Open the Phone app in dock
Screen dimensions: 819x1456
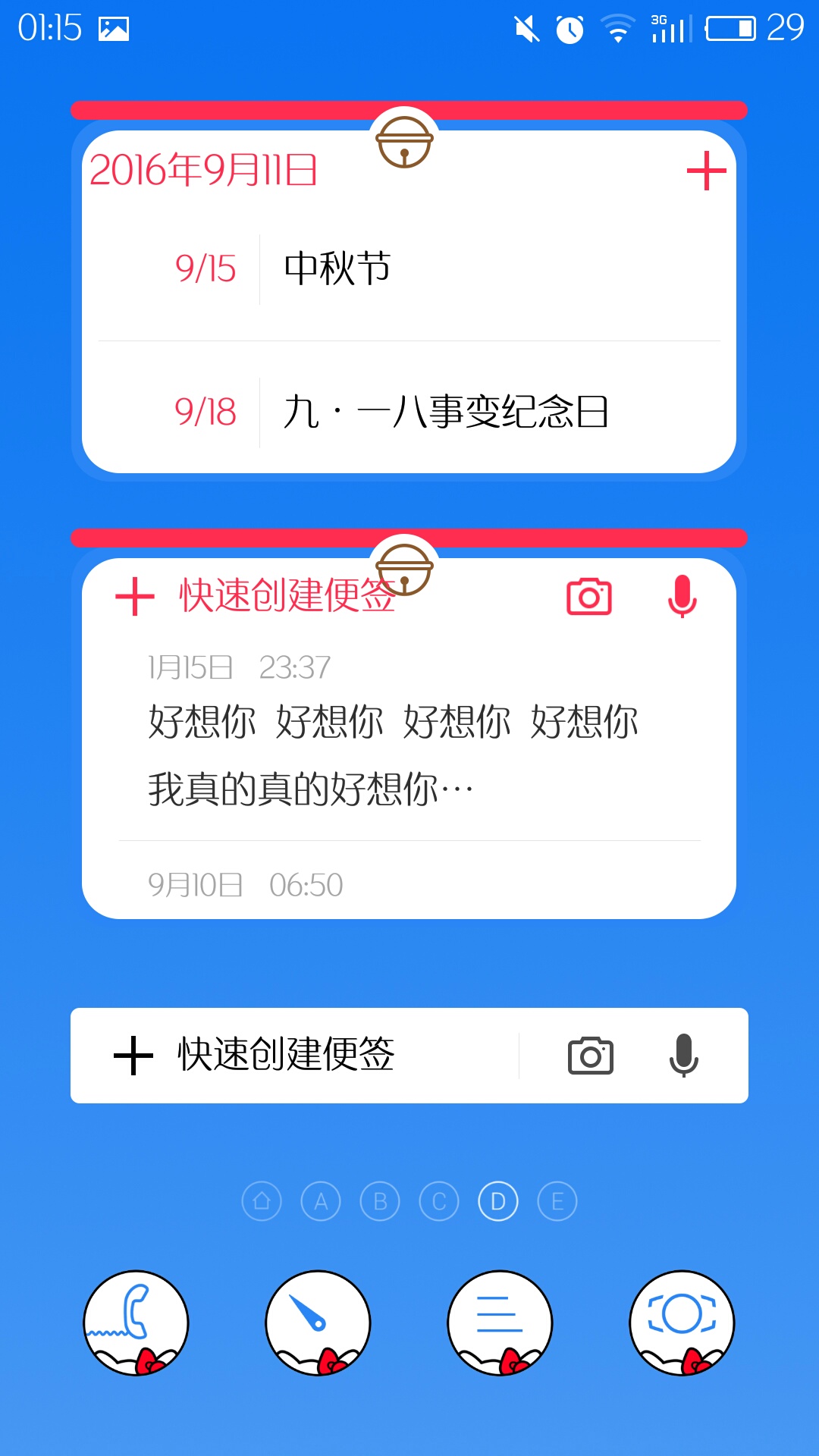[136, 1323]
